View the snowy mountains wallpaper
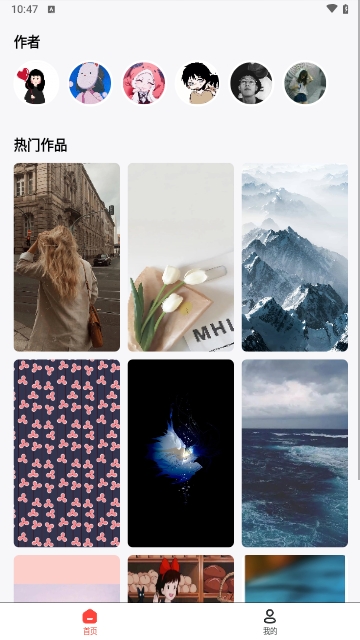 (295, 257)
